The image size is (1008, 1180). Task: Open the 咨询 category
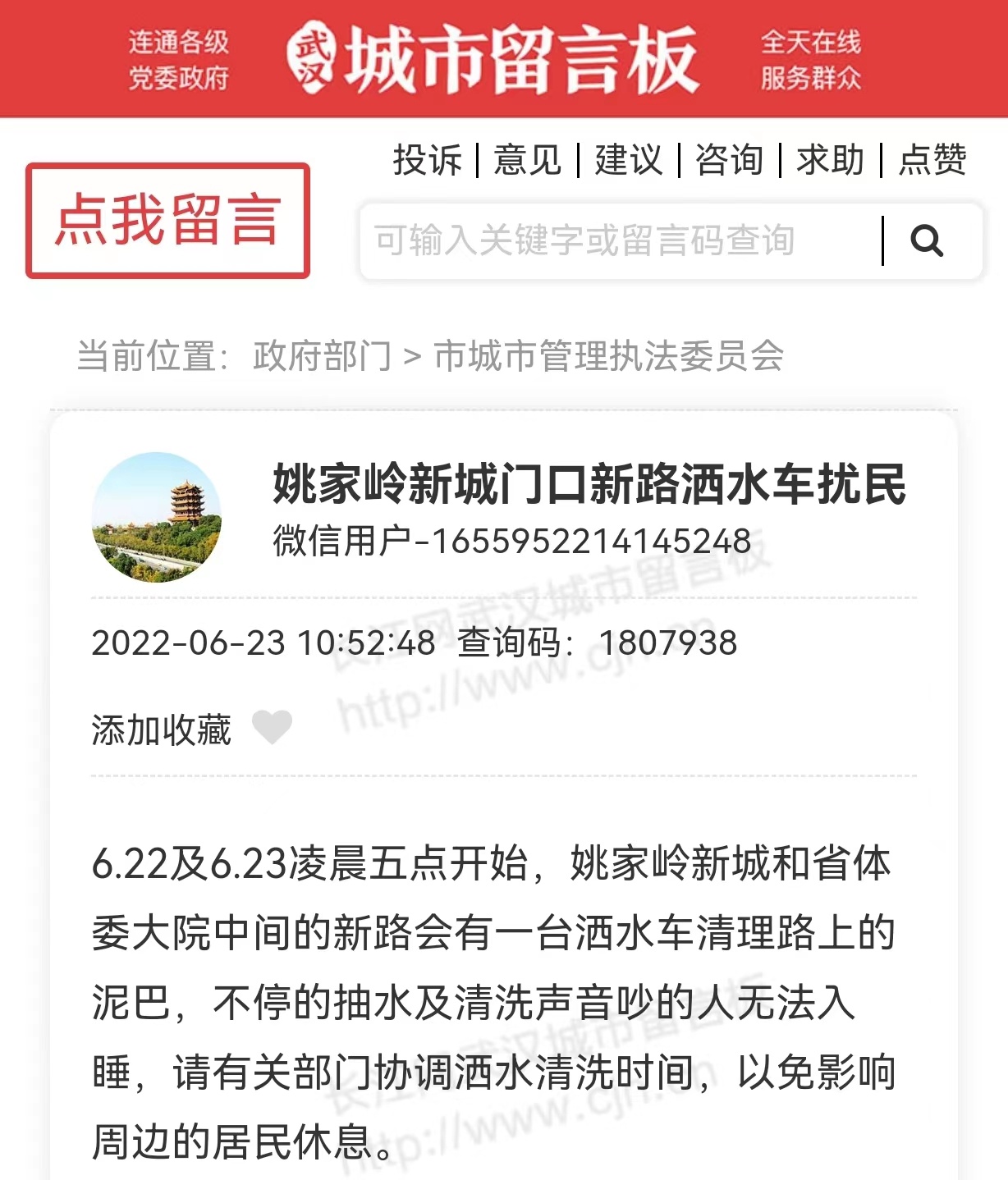tap(730, 159)
